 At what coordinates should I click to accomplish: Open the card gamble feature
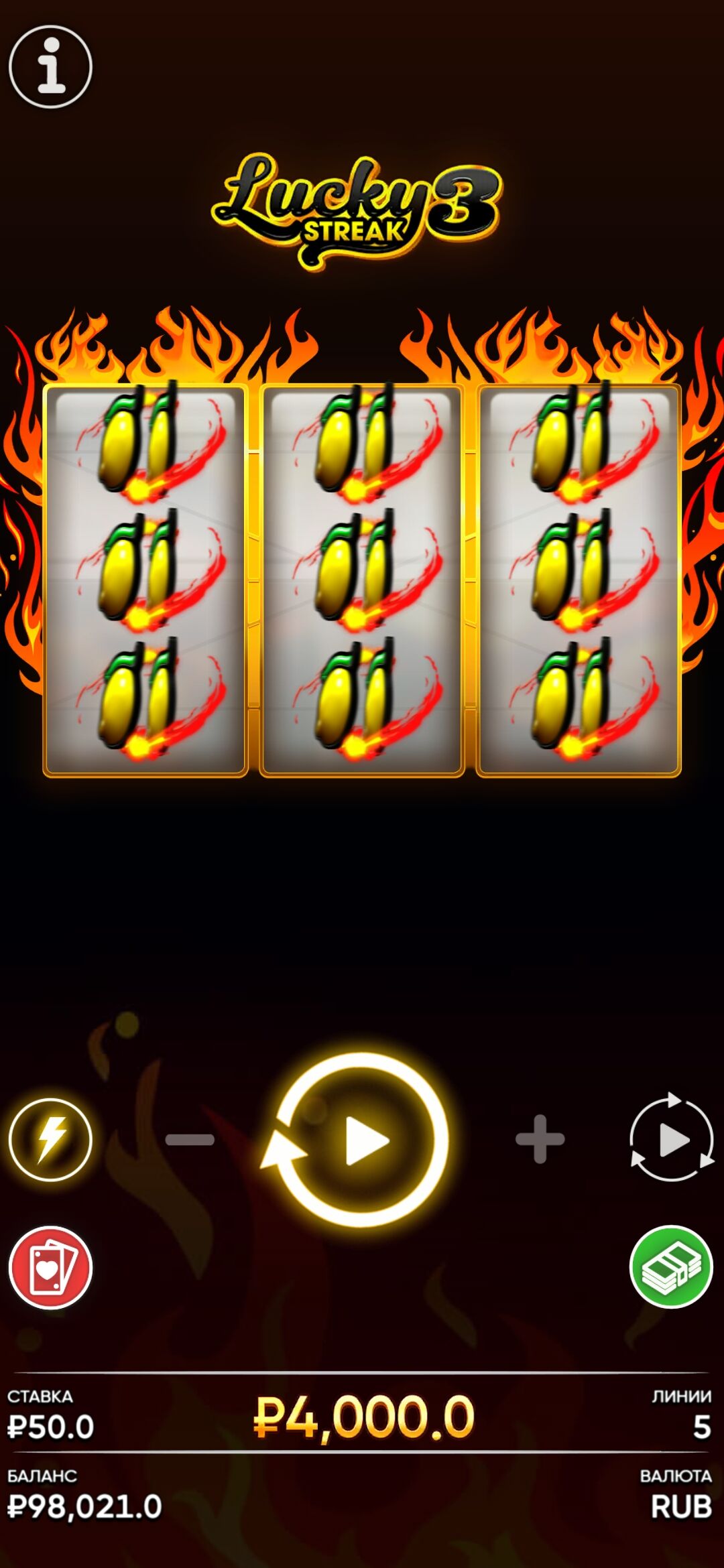50,1268
